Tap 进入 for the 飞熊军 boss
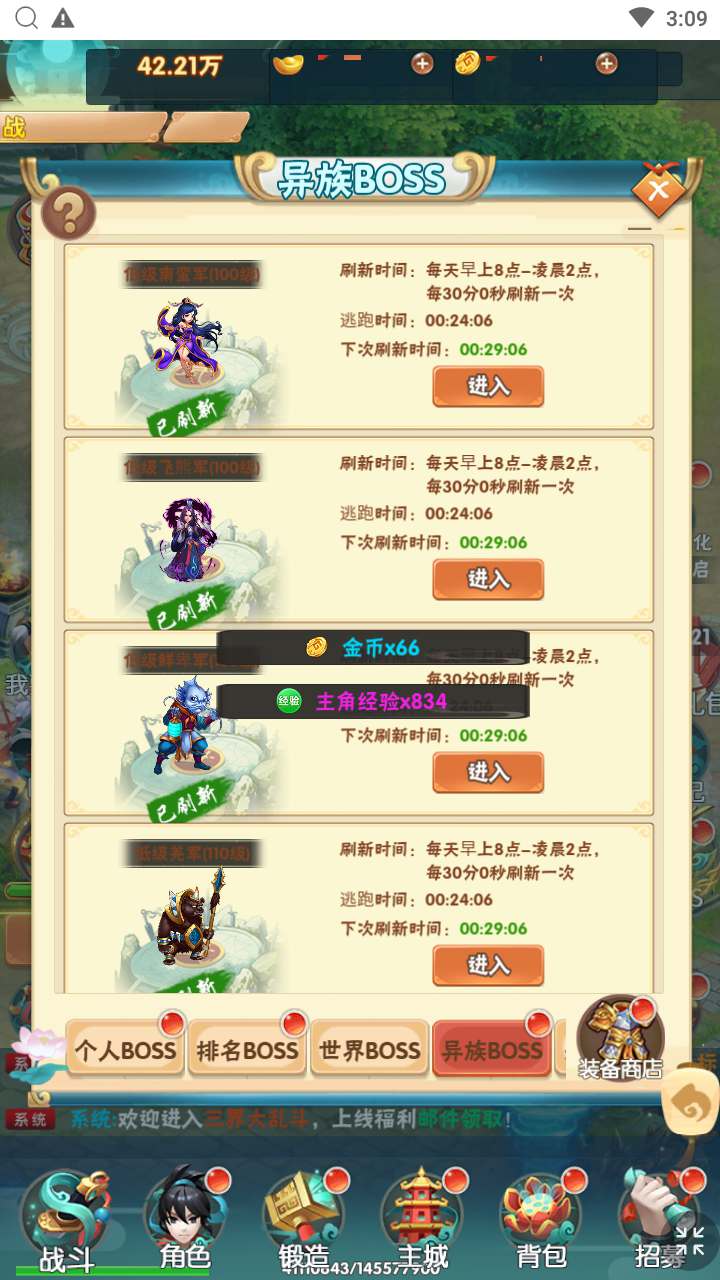Image resolution: width=720 pixels, height=1280 pixels. [488, 579]
